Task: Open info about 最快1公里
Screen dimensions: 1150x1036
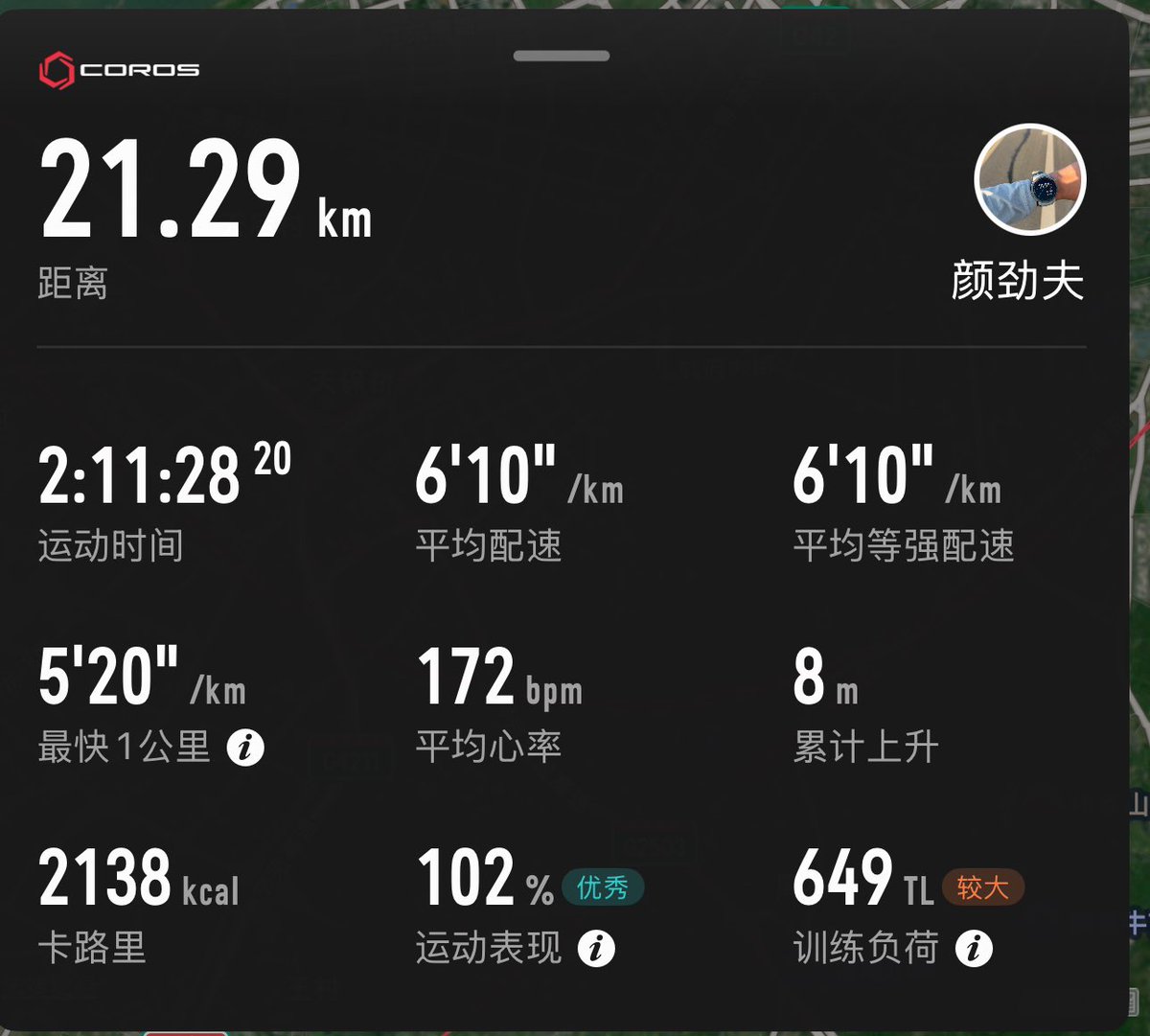Action: tap(245, 748)
